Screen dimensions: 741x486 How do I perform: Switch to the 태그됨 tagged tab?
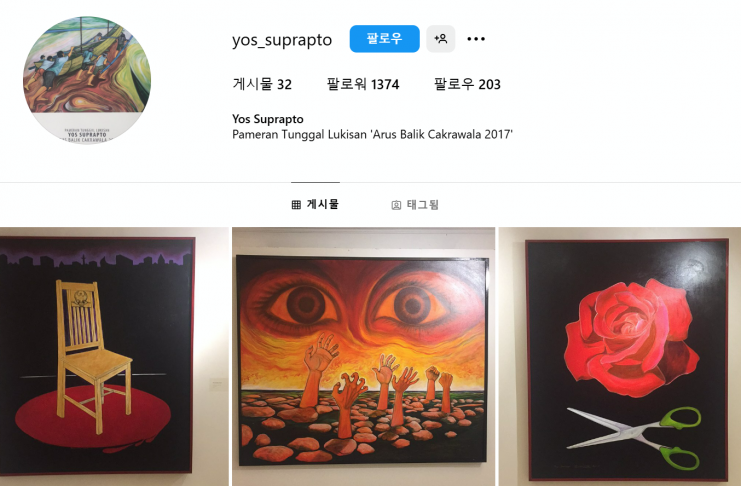415,205
